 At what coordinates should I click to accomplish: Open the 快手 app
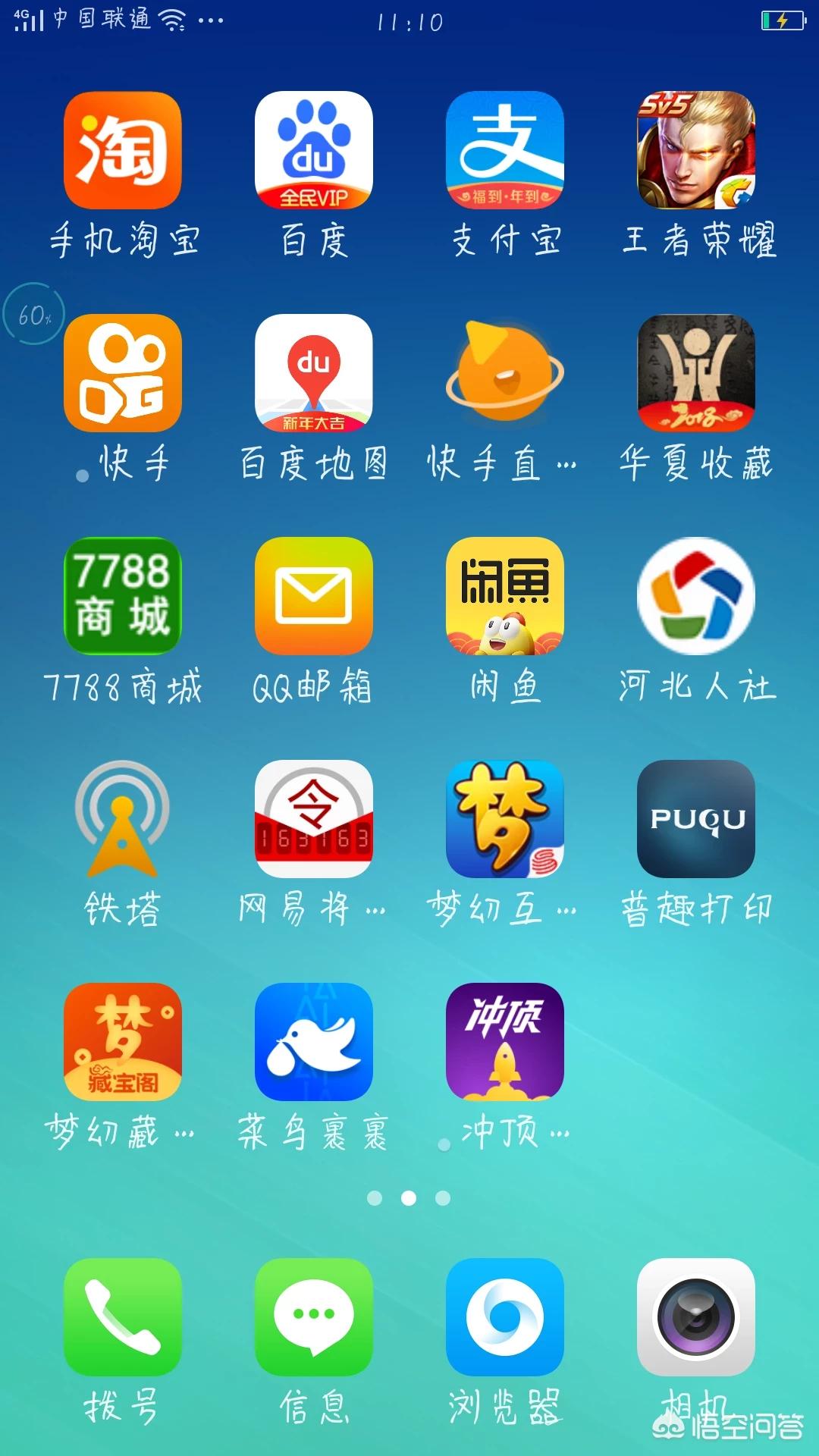(x=123, y=373)
